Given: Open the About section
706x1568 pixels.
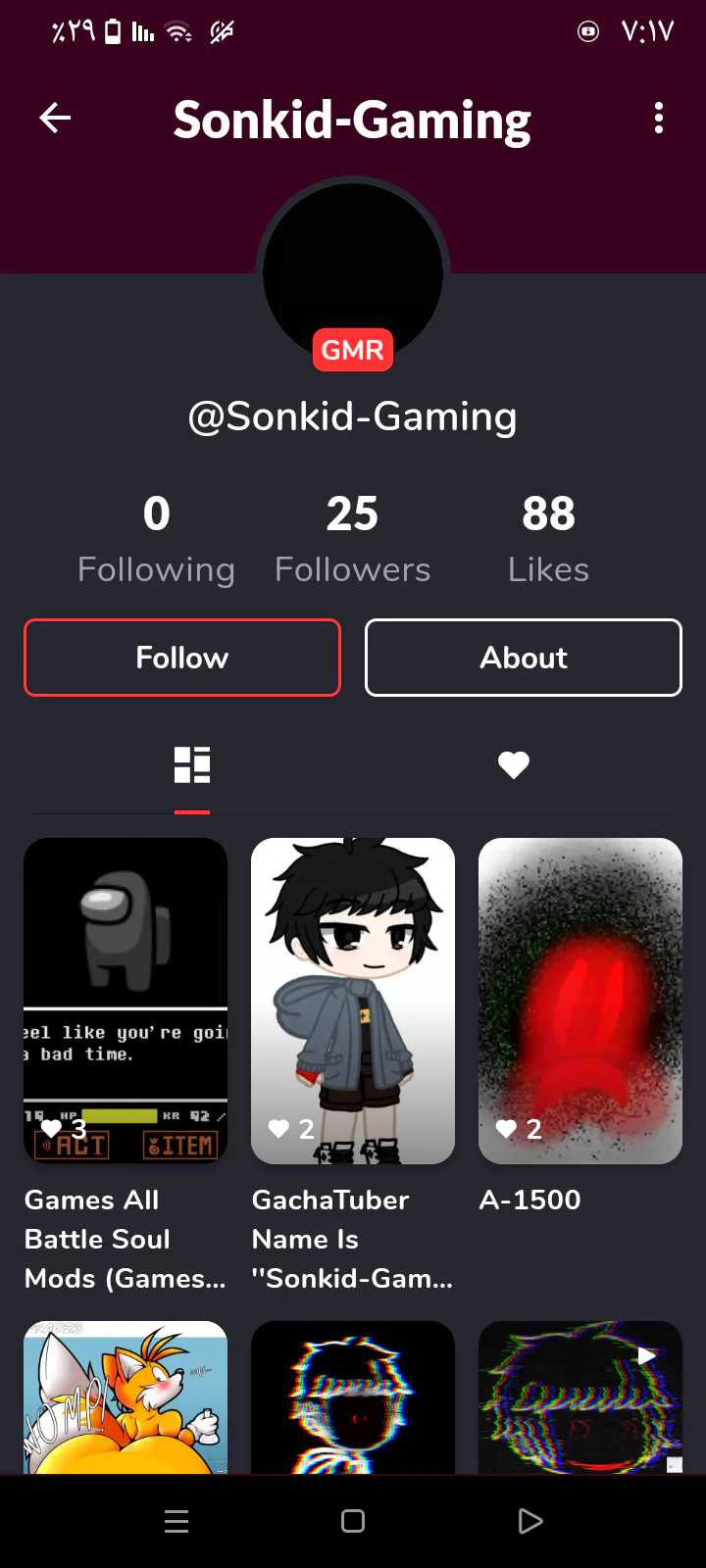Looking at the screenshot, I should point(524,658).
